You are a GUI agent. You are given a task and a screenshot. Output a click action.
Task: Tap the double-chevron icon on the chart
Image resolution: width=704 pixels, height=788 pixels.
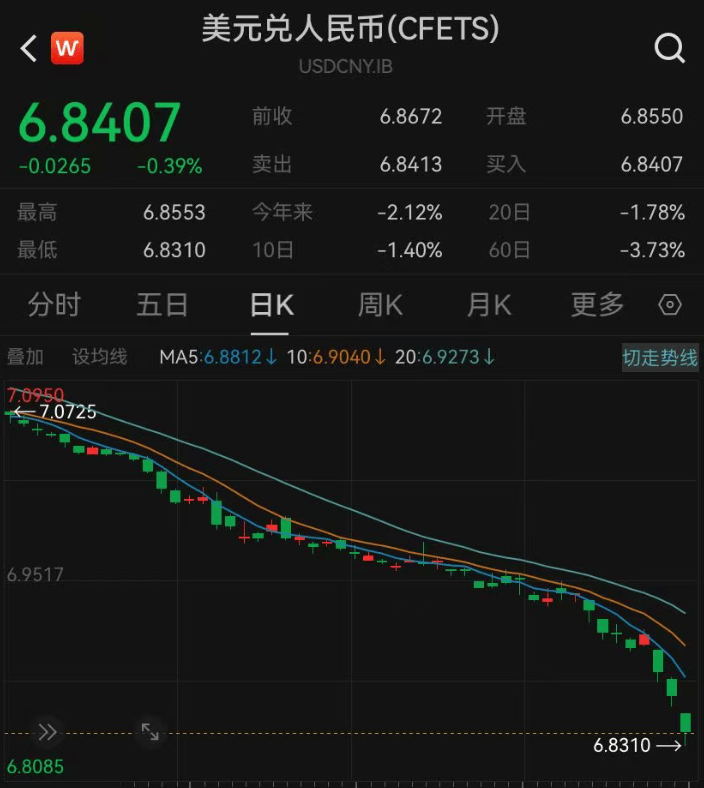pyautogui.click(x=47, y=732)
